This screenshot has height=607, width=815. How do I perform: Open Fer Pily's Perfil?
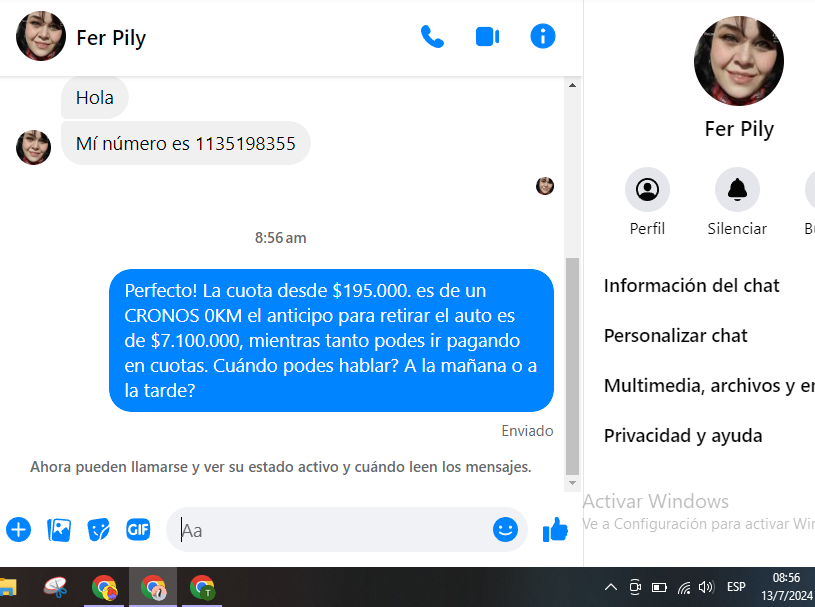[x=647, y=189]
